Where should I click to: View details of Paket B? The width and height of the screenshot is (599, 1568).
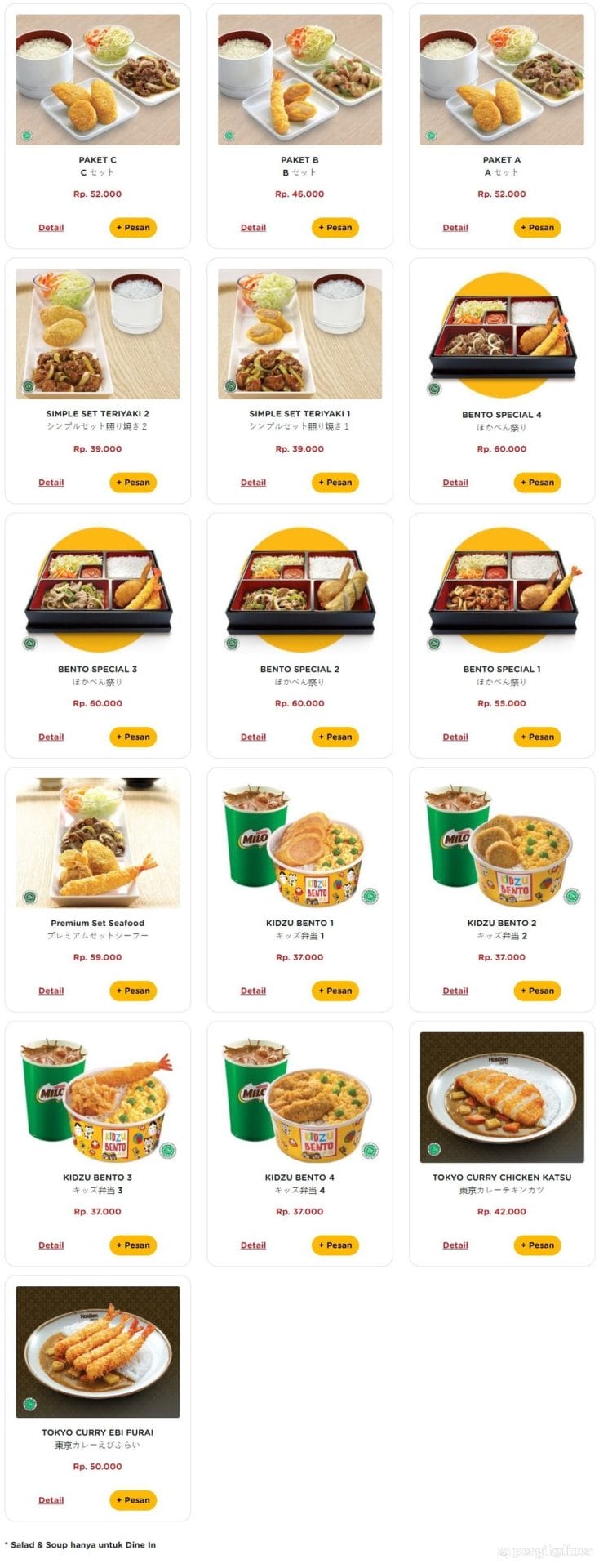[x=253, y=228]
